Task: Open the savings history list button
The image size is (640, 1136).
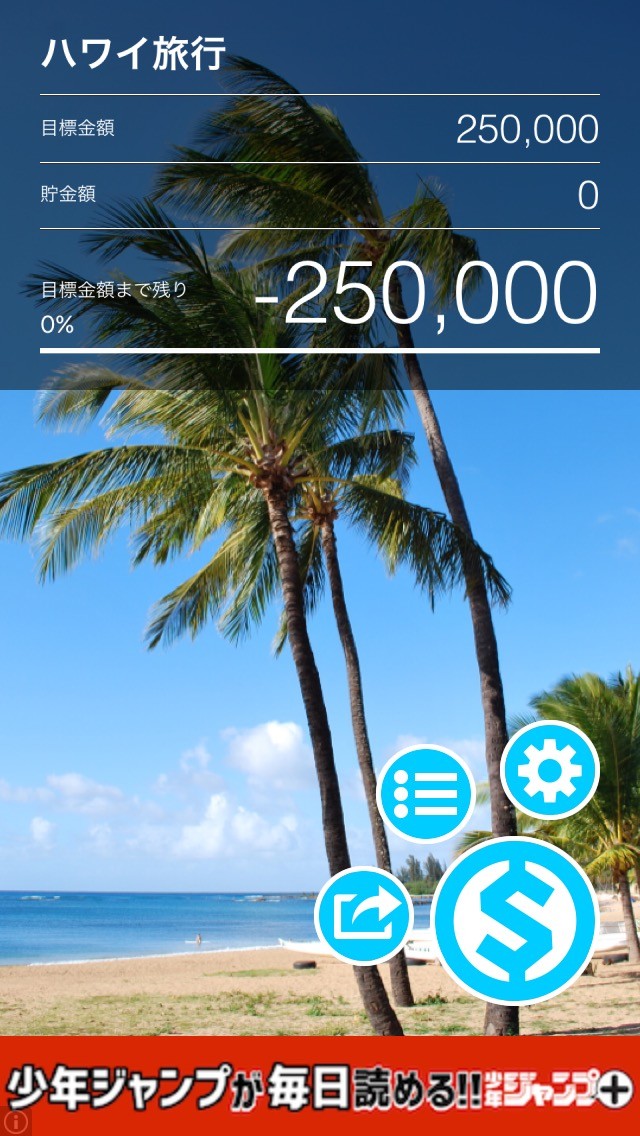Action: click(x=425, y=793)
